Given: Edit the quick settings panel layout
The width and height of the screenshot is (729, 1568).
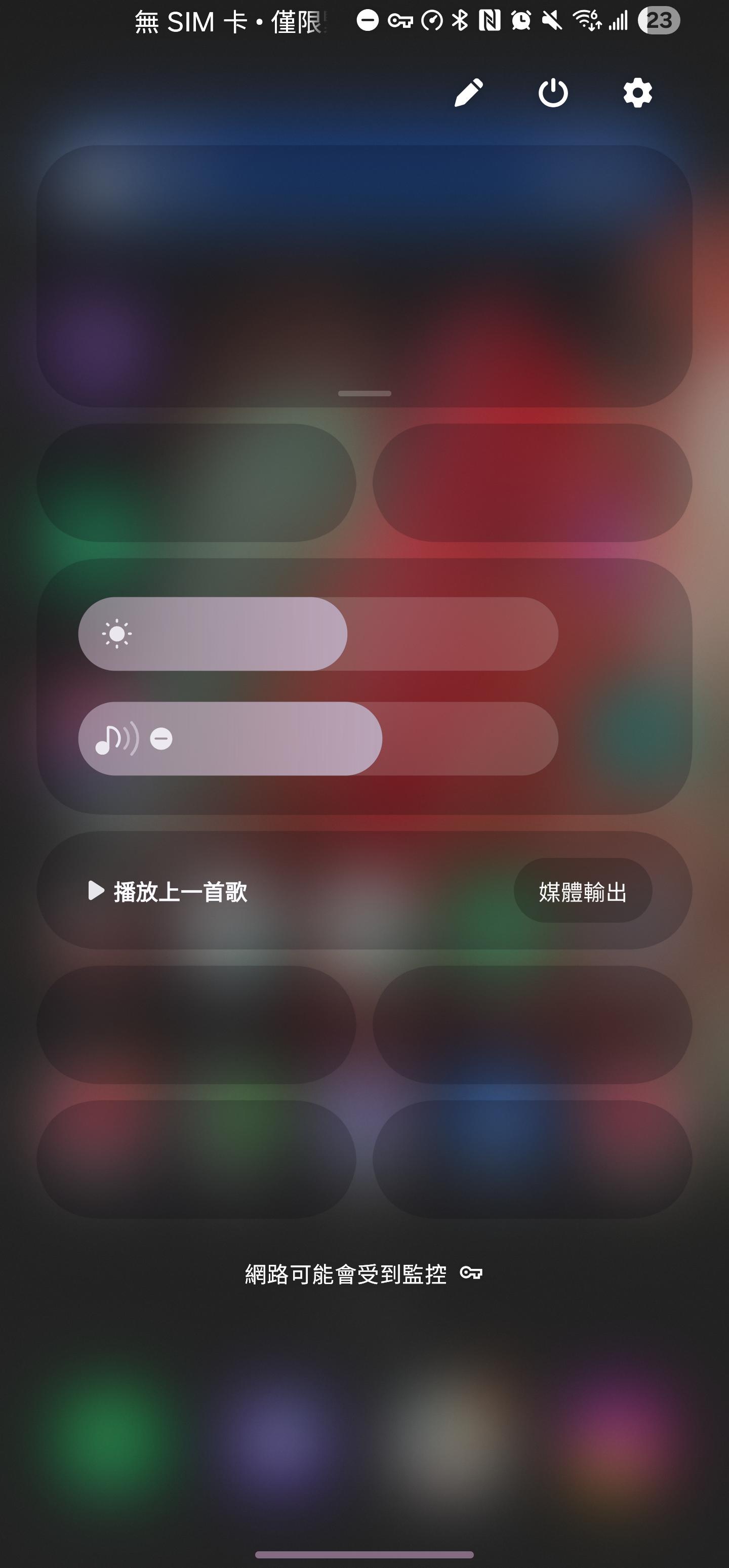Looking at the screenshot, I should (468, 93).
